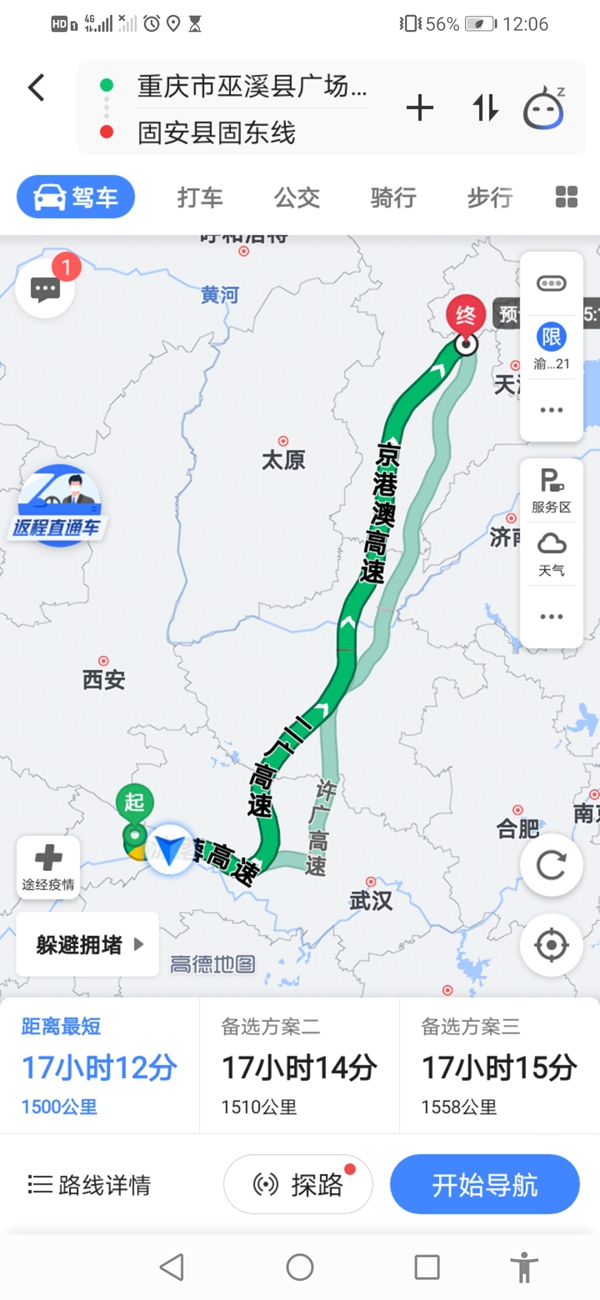Add a waypoint with the plus icon
Viewport: 600px width, 1300px height.
point(420,109)
